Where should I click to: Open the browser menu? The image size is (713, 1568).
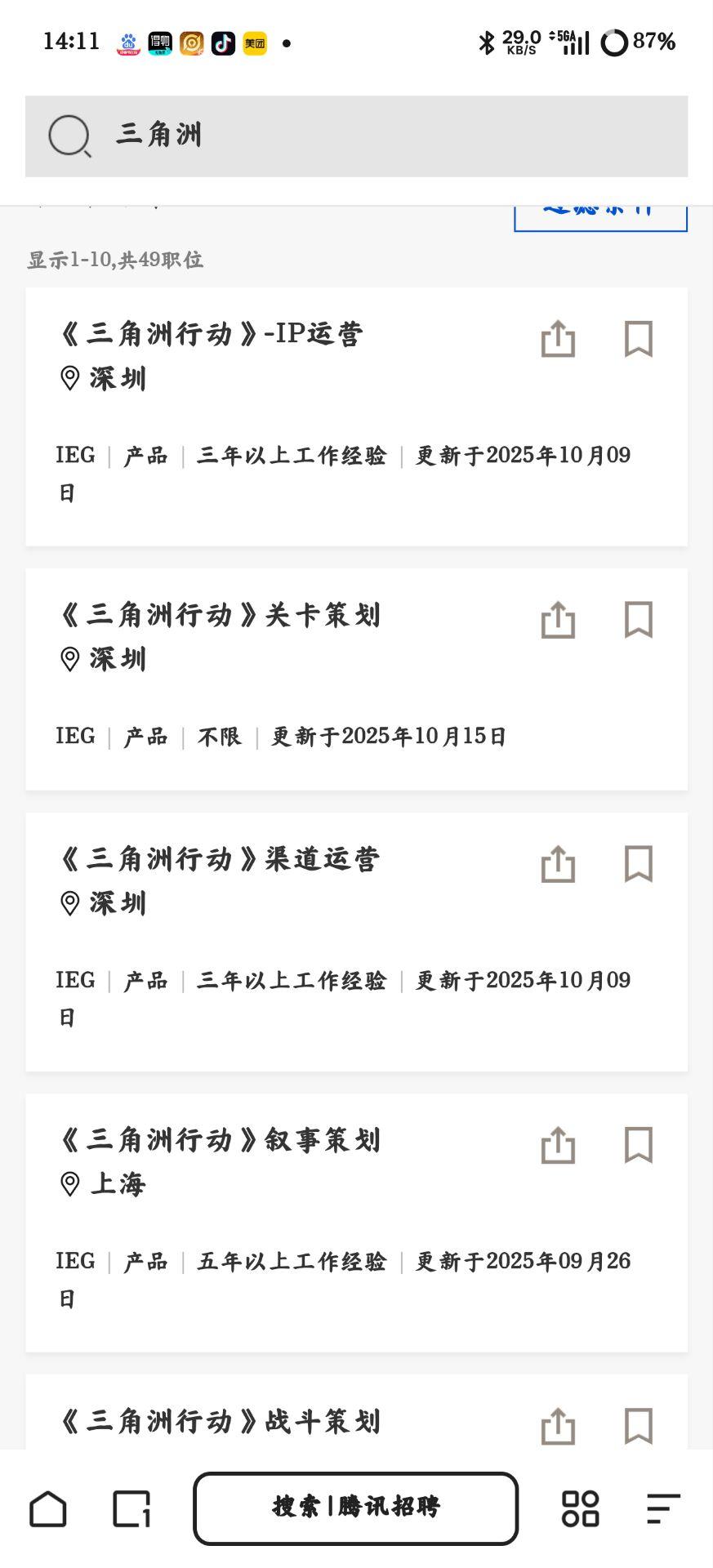[662, 1508]
